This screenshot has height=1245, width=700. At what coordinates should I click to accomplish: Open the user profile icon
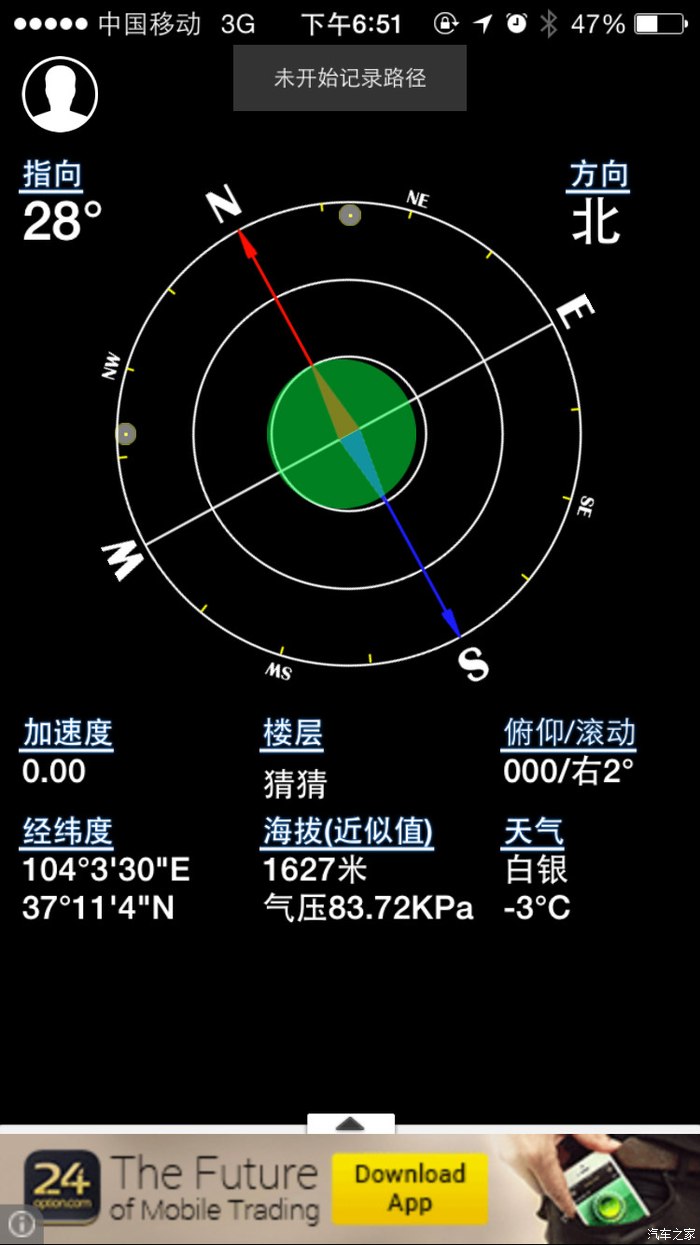[x=60, y=95]
